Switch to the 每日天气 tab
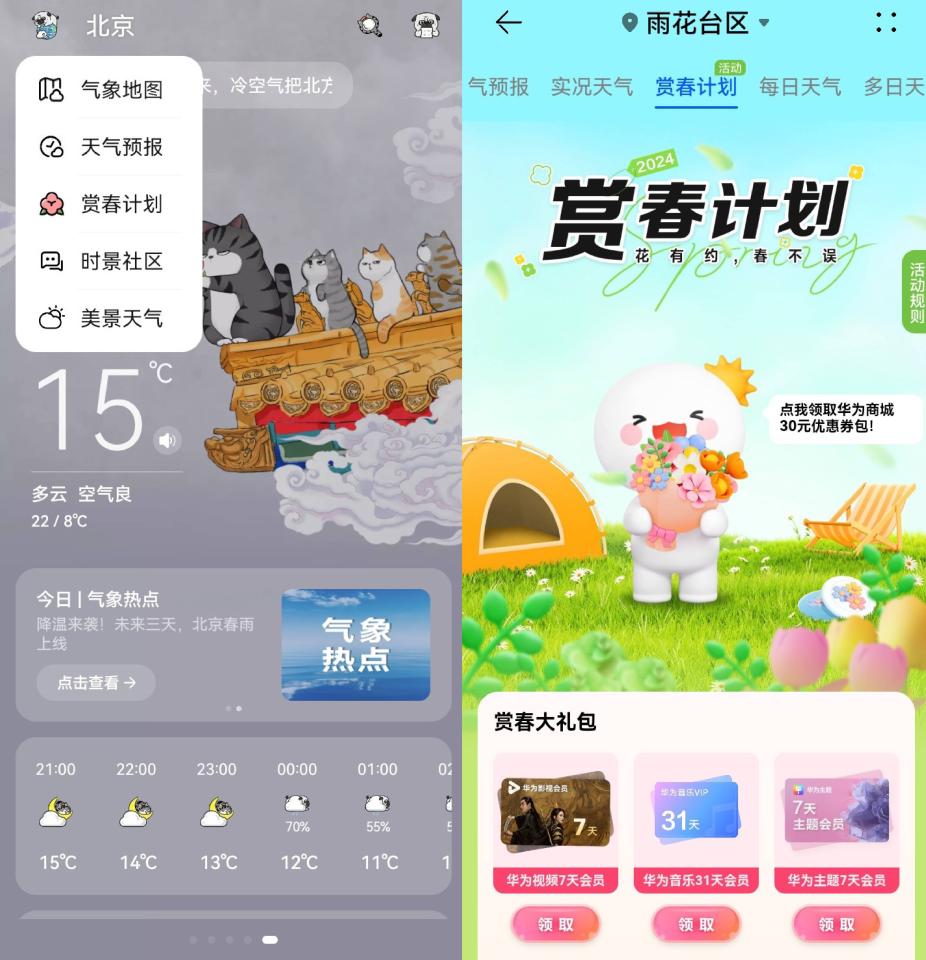This screenshot has height=960, width=926. tap(799, 87)
